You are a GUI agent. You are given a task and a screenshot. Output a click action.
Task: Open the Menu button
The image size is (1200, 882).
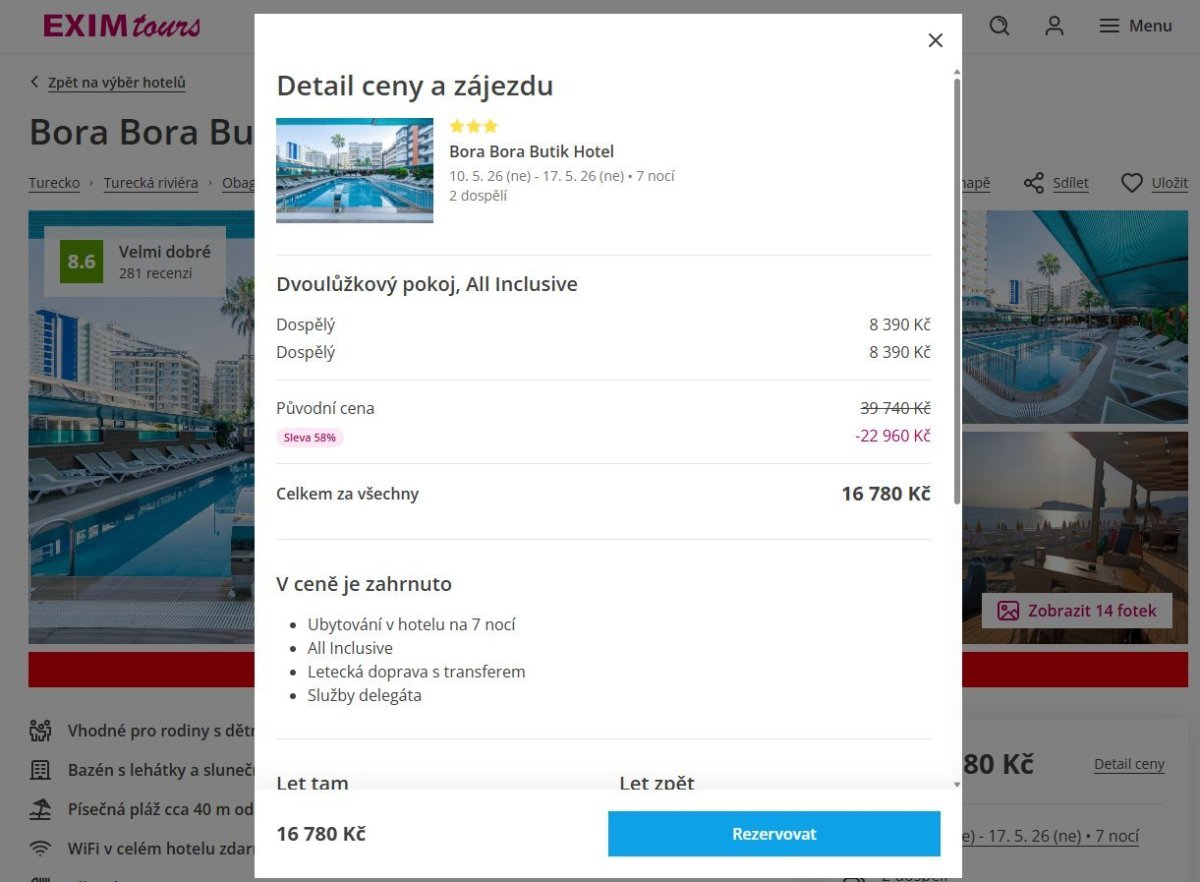point(1135,26)
